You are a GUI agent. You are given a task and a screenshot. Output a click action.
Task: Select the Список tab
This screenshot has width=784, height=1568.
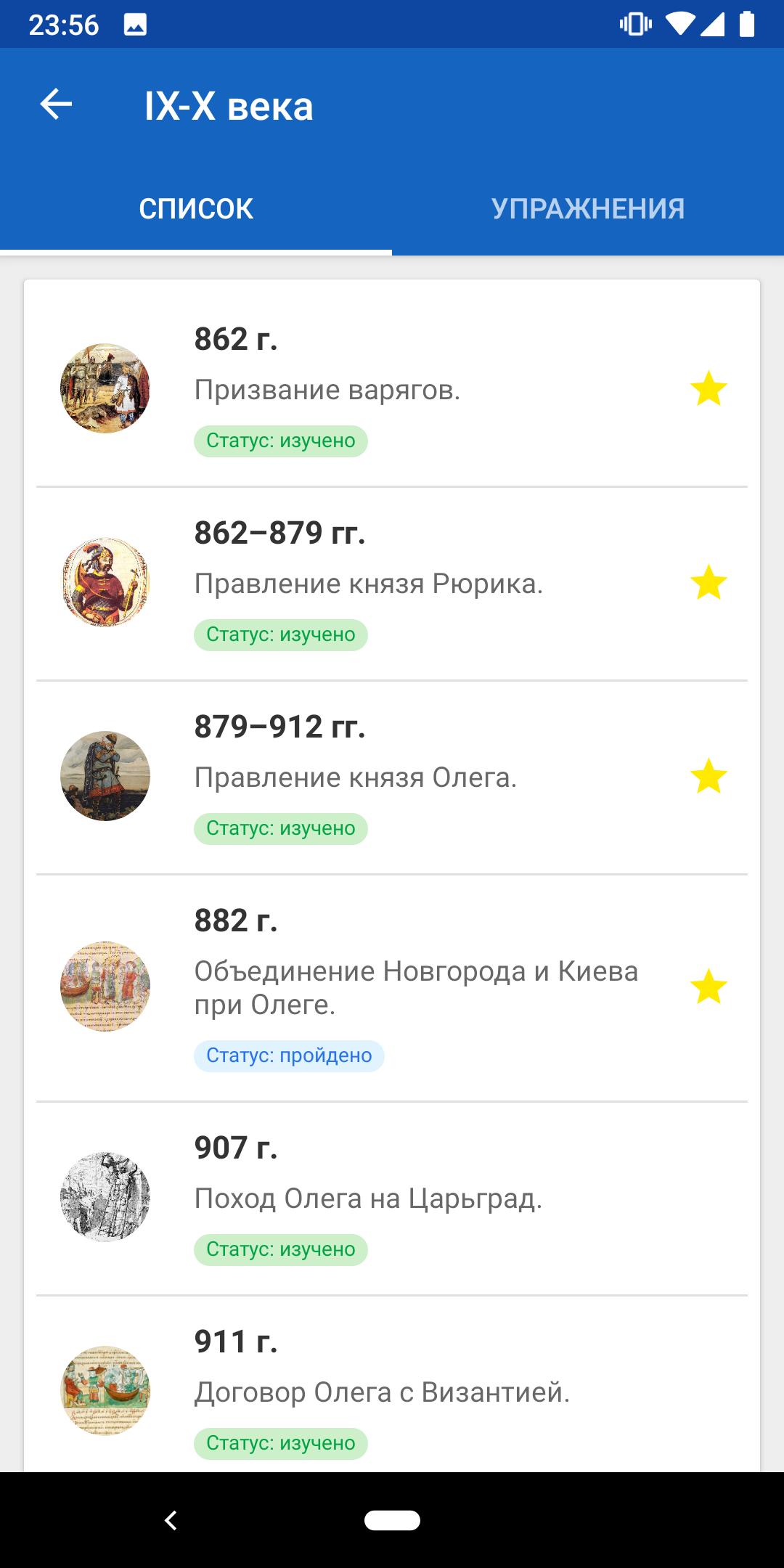(196, 209)
